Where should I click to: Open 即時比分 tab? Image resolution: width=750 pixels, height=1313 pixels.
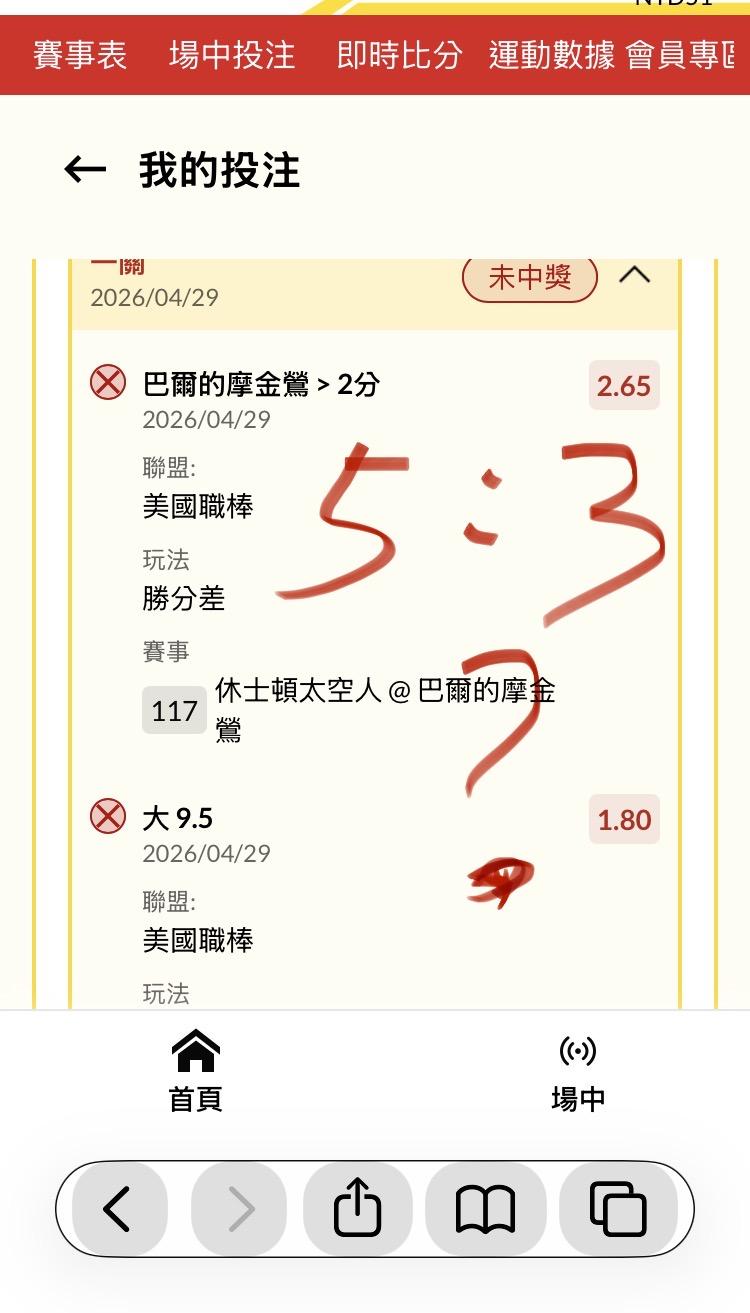[x=399, y=54]
